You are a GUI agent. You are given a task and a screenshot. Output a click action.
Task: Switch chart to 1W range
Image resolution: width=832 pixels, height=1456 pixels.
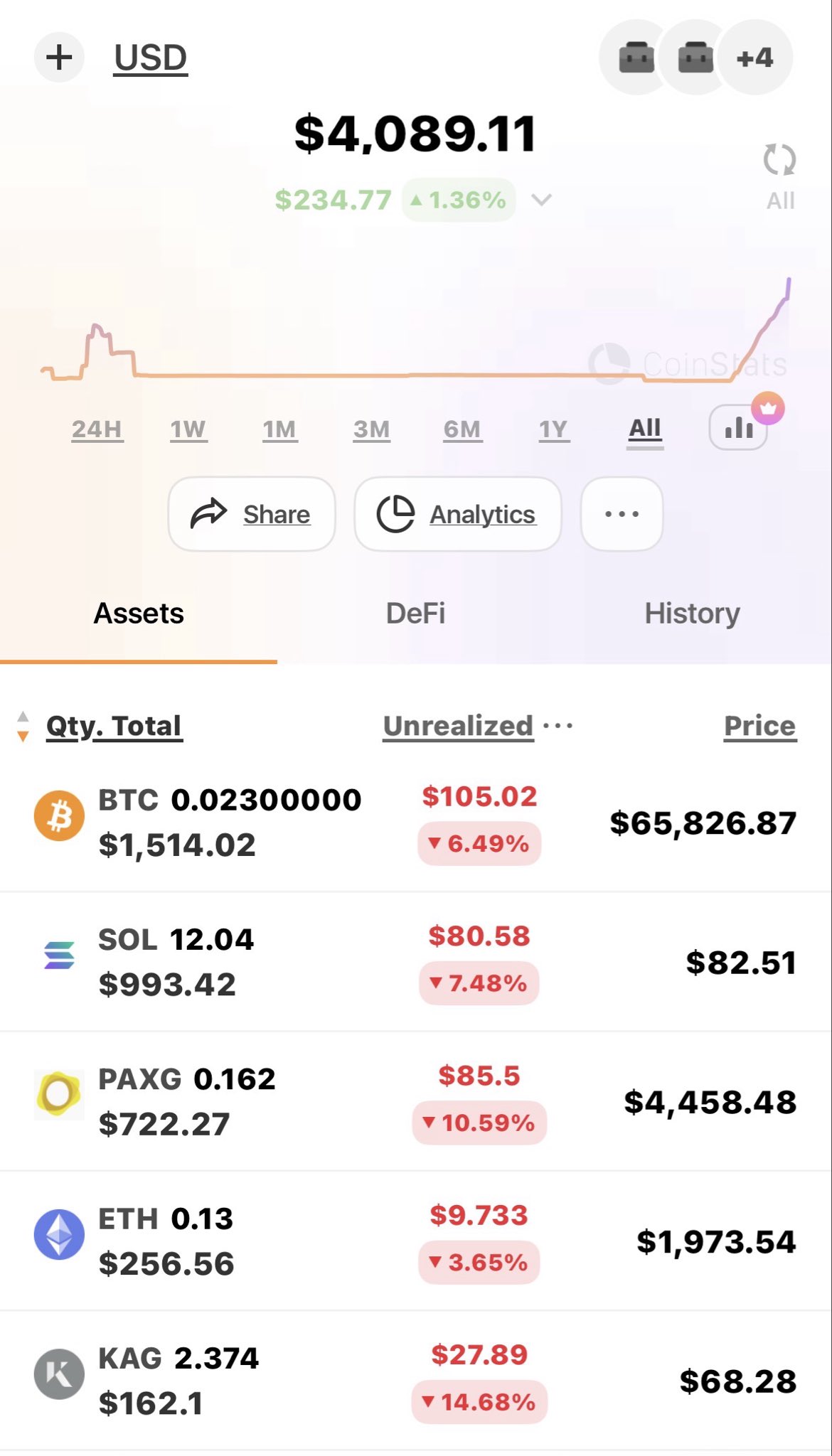coord(188,429)
